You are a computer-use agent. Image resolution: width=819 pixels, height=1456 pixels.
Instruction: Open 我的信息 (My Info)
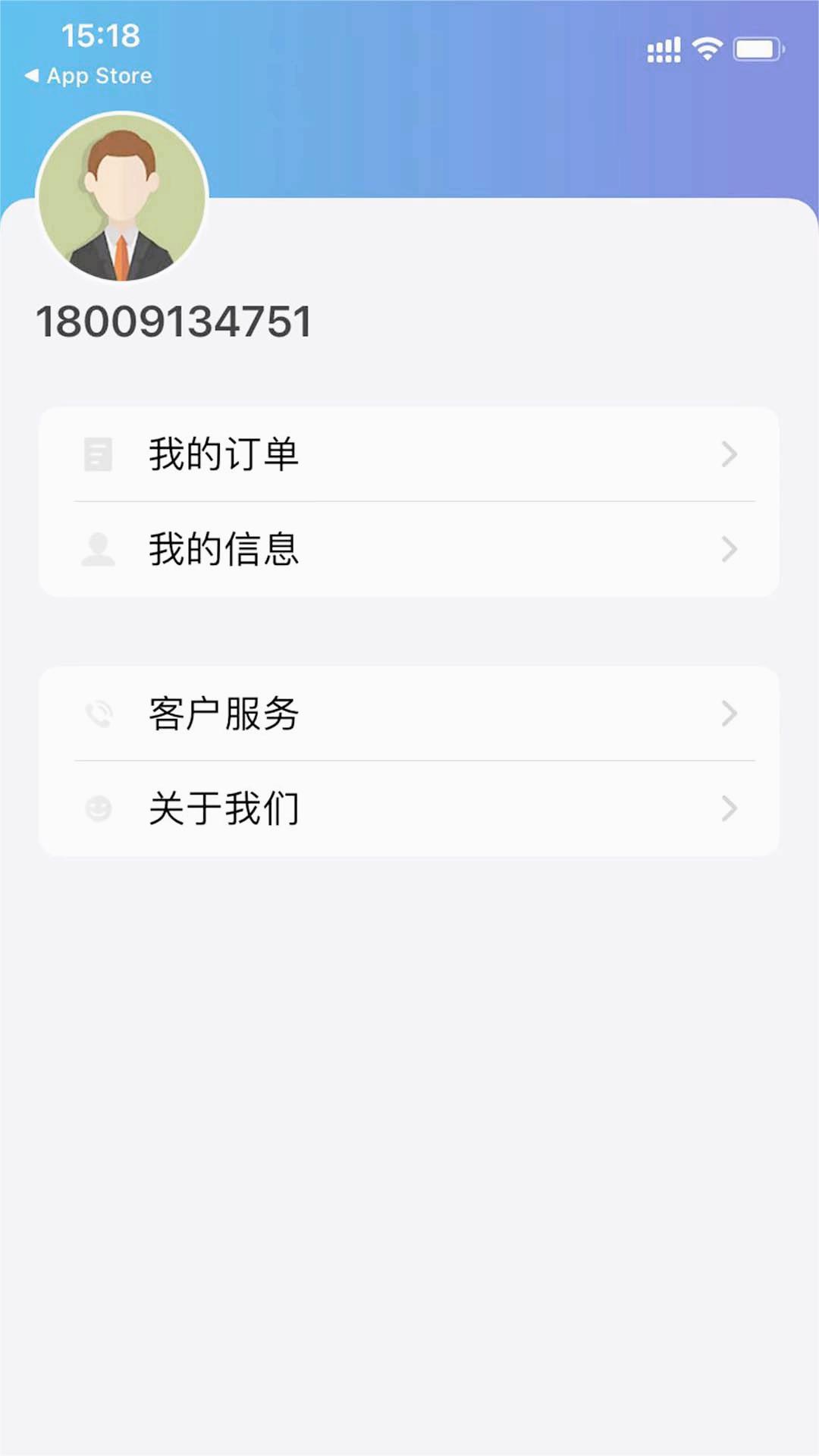click(x=408, y=549)
